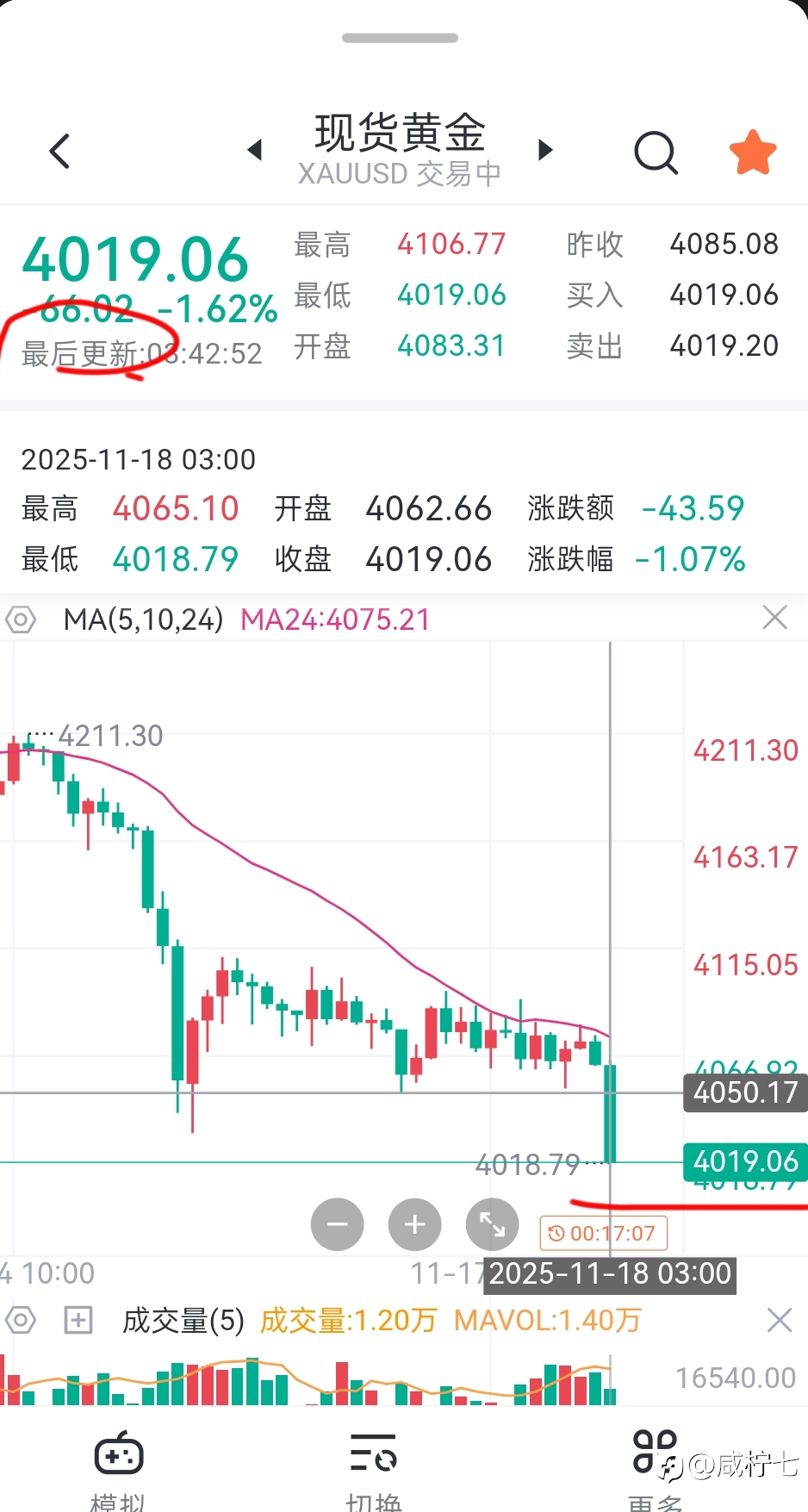Open MA indicator settings gear

click(21, 619)
